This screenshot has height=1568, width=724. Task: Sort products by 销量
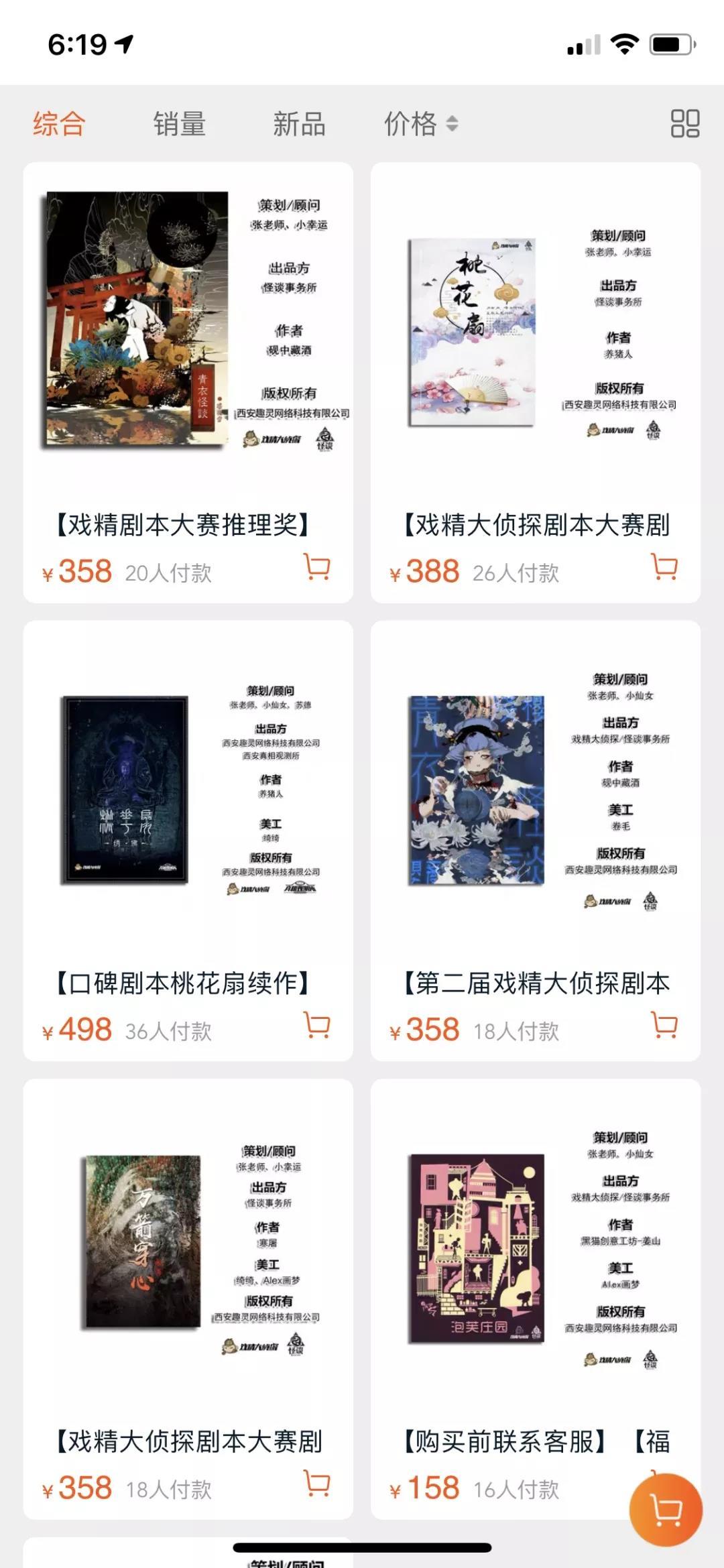click(179, 124)
